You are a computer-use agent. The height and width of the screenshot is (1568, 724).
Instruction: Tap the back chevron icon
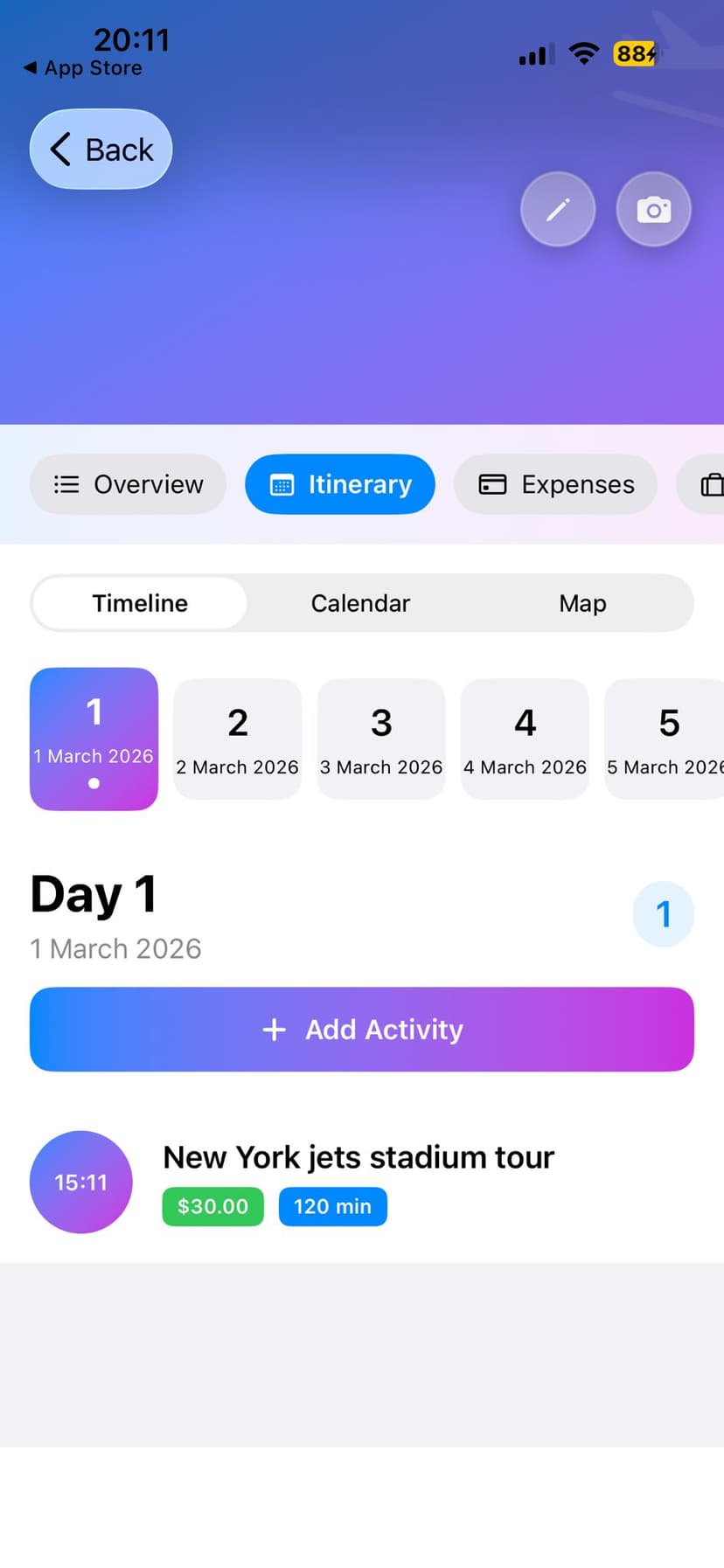pos(59,149)
